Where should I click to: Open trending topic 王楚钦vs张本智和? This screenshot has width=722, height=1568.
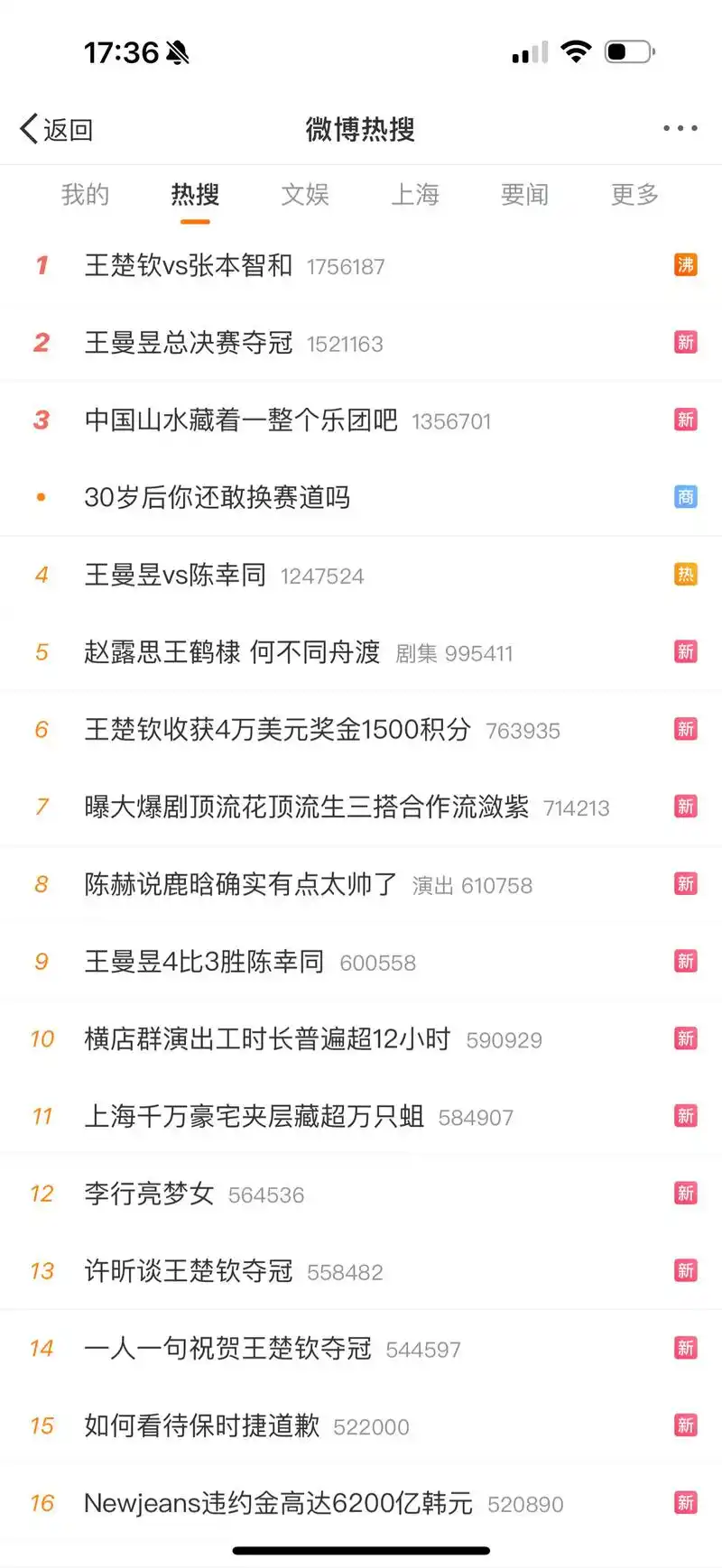(190, 265)
